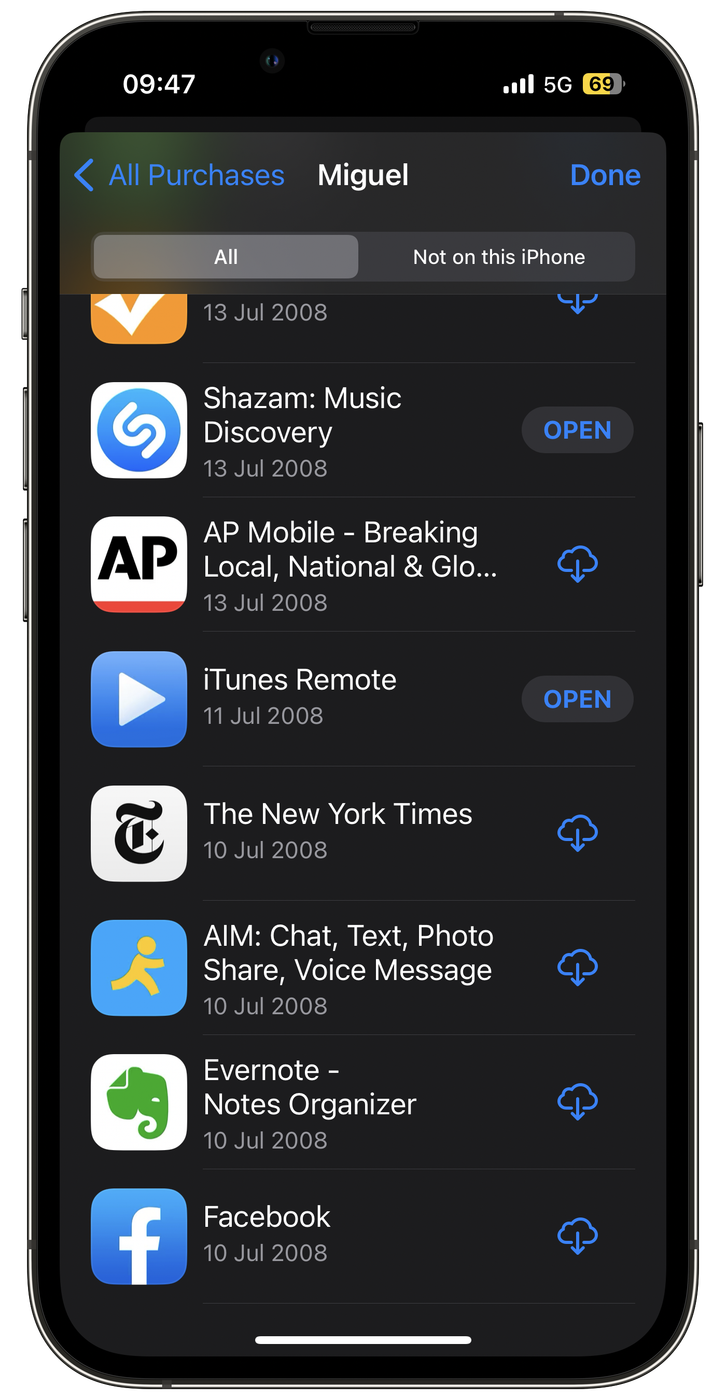Go back to All Purchases
Image resolution: width=726 pixels, height=1400 pixels.
(180, 176)
